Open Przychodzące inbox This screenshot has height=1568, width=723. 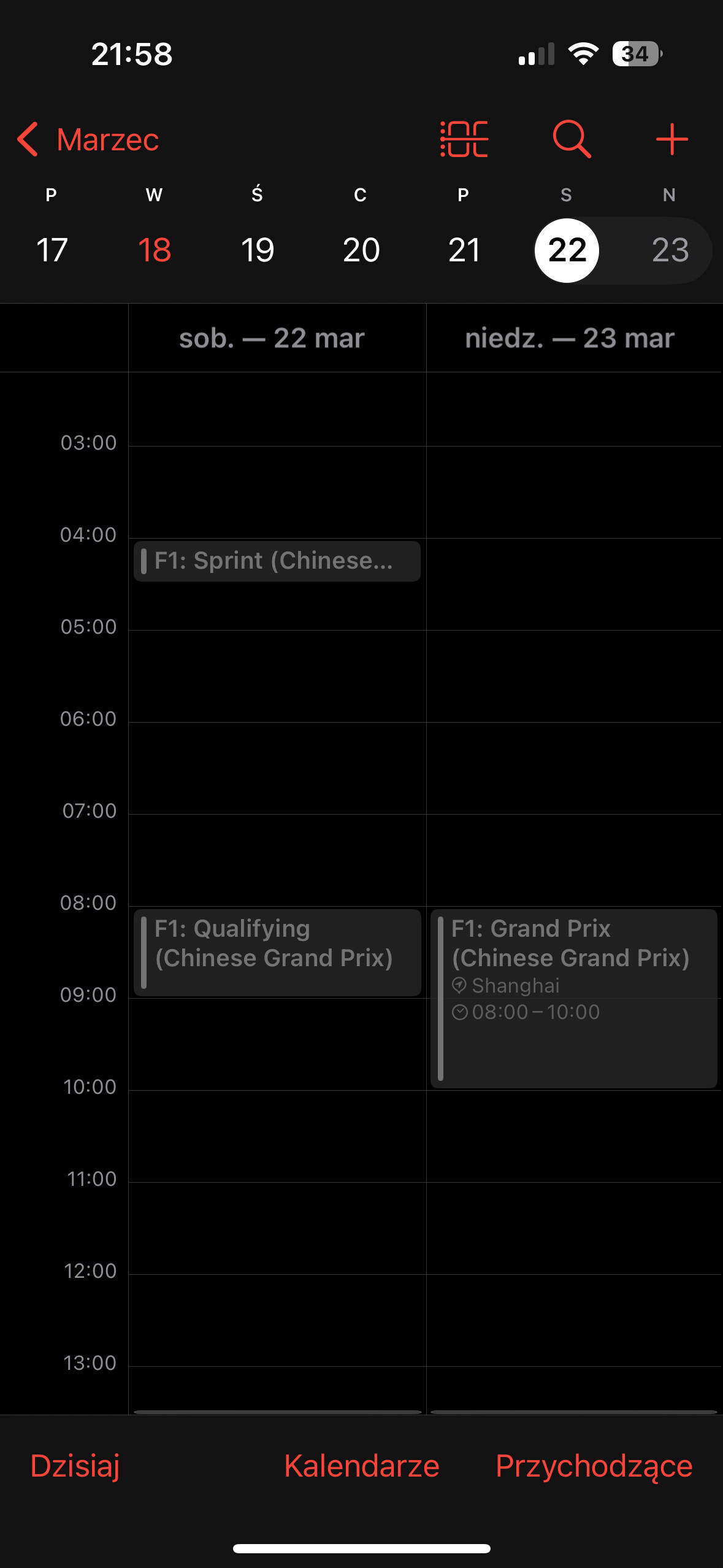point(594,1466)
